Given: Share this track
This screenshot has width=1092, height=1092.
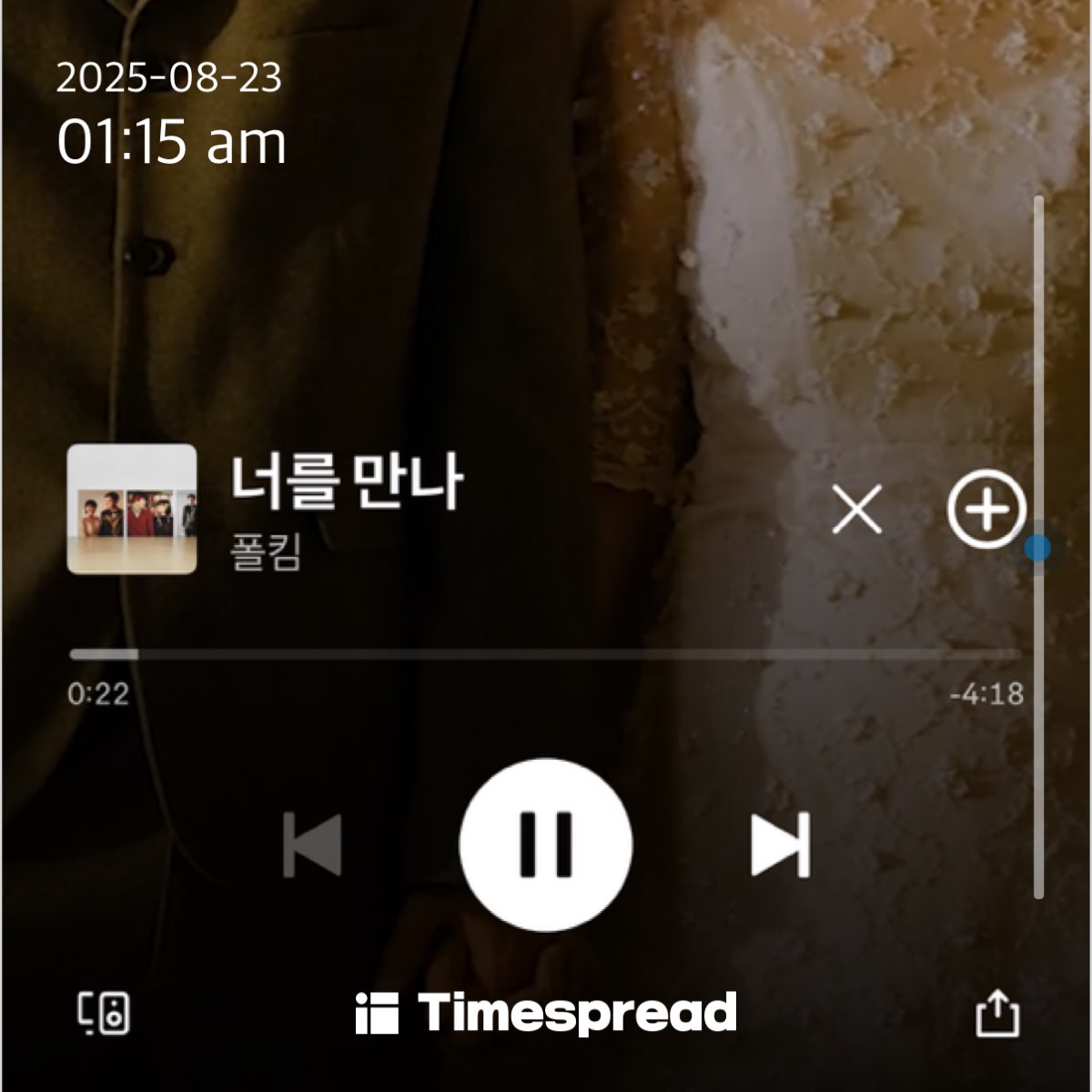Looking at the screenshot, I should (997, 1013).
